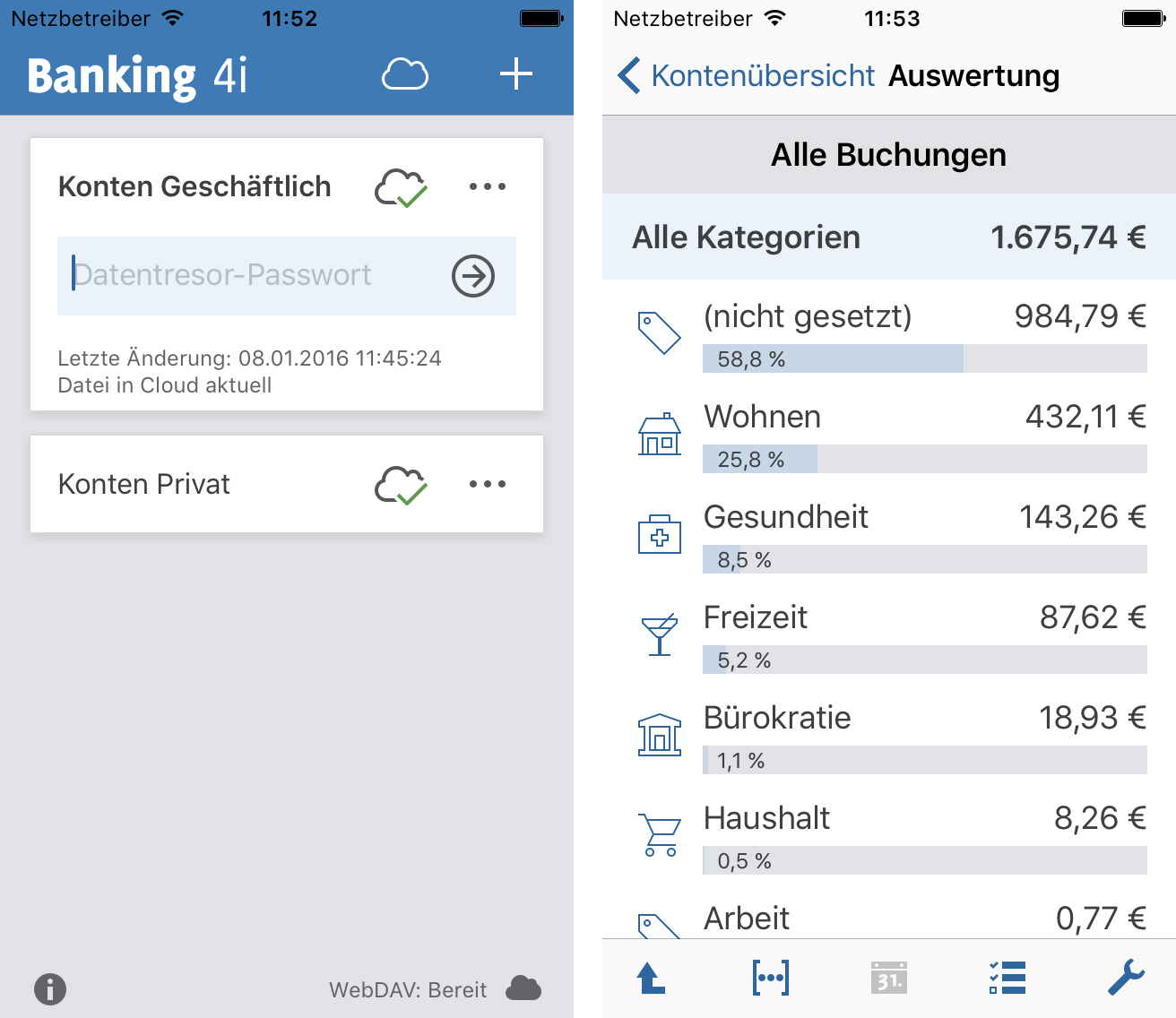Open the checklist toolbar icon
Viewport: 1176px width, 1018px height.
coord(1007,978)
